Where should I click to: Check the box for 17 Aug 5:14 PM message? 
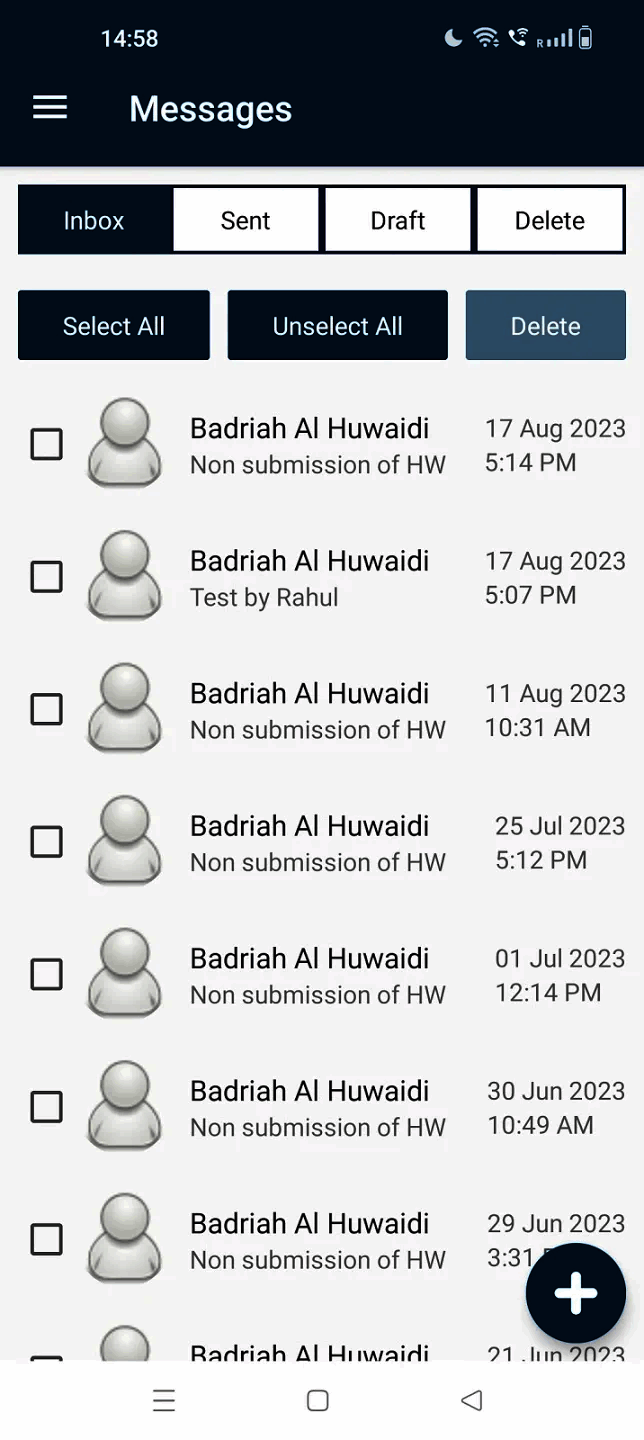(x=47, y=444)
